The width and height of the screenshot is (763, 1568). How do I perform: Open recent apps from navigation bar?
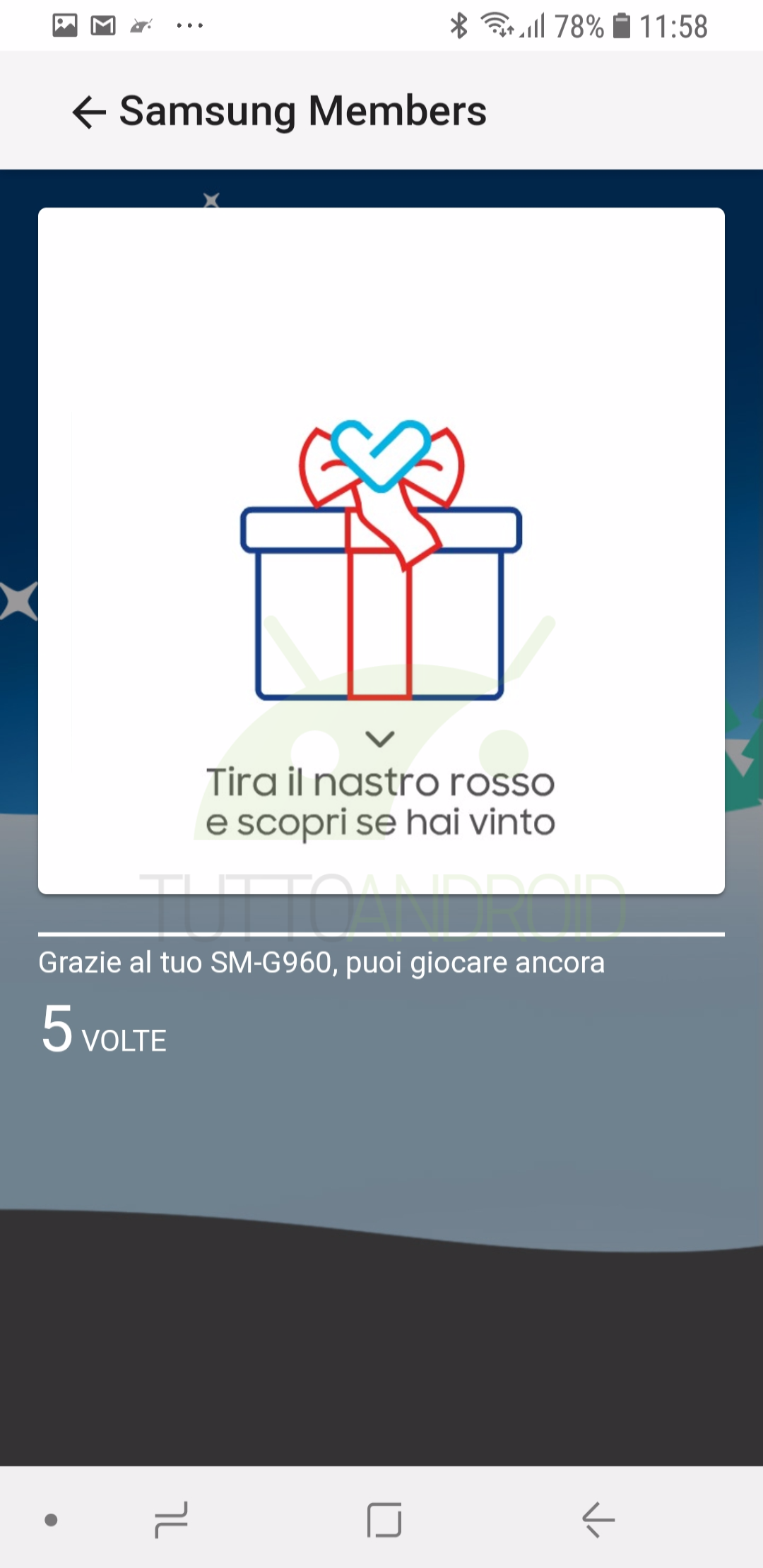pyautogui.click(x=172, y=1519)
